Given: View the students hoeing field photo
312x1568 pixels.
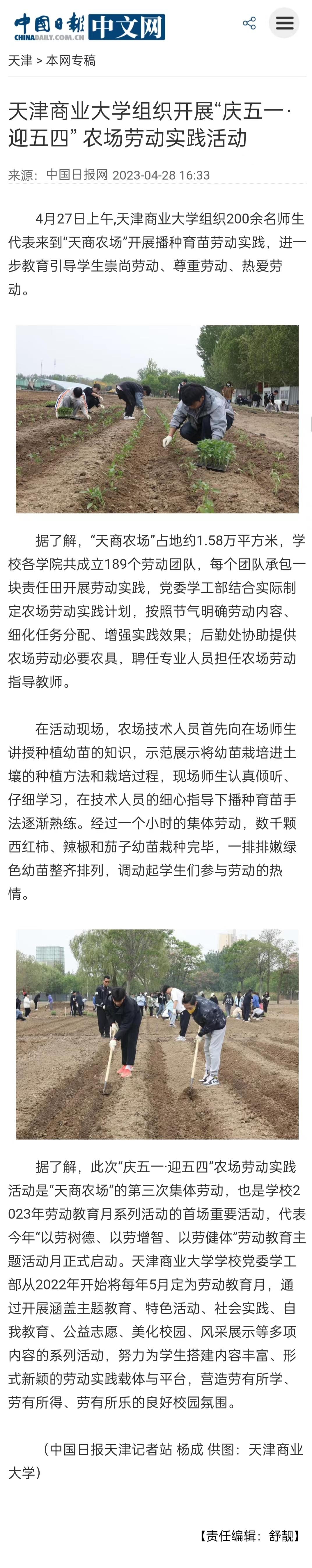Looking at the screenshot, I should 157,1034.
